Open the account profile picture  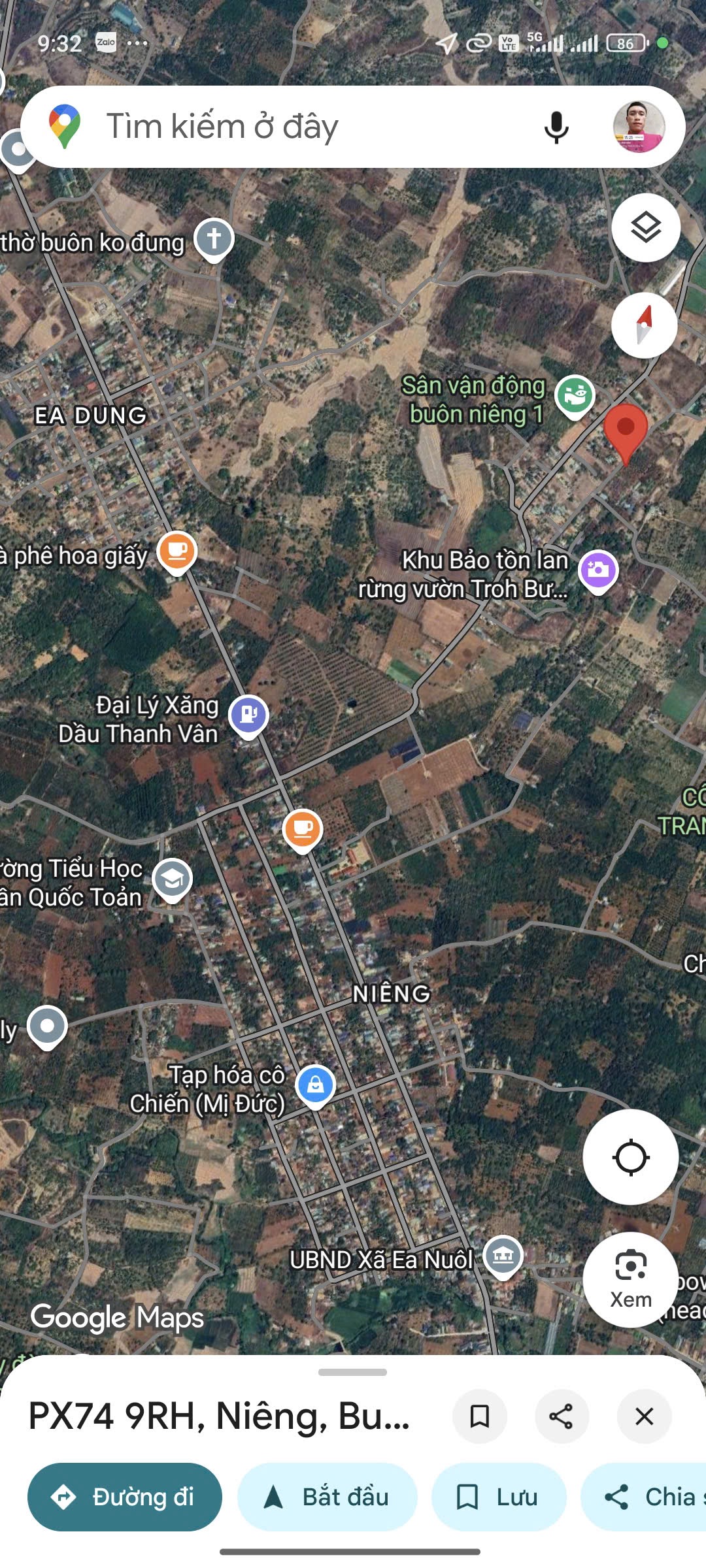(639, 127)
